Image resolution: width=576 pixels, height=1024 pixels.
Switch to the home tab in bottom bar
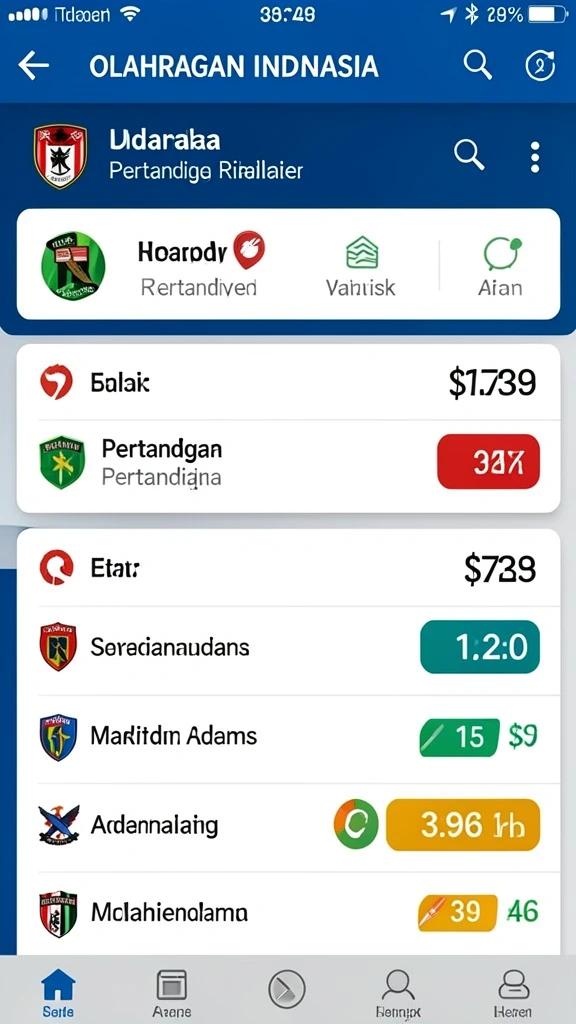click(x=58, y=993)
